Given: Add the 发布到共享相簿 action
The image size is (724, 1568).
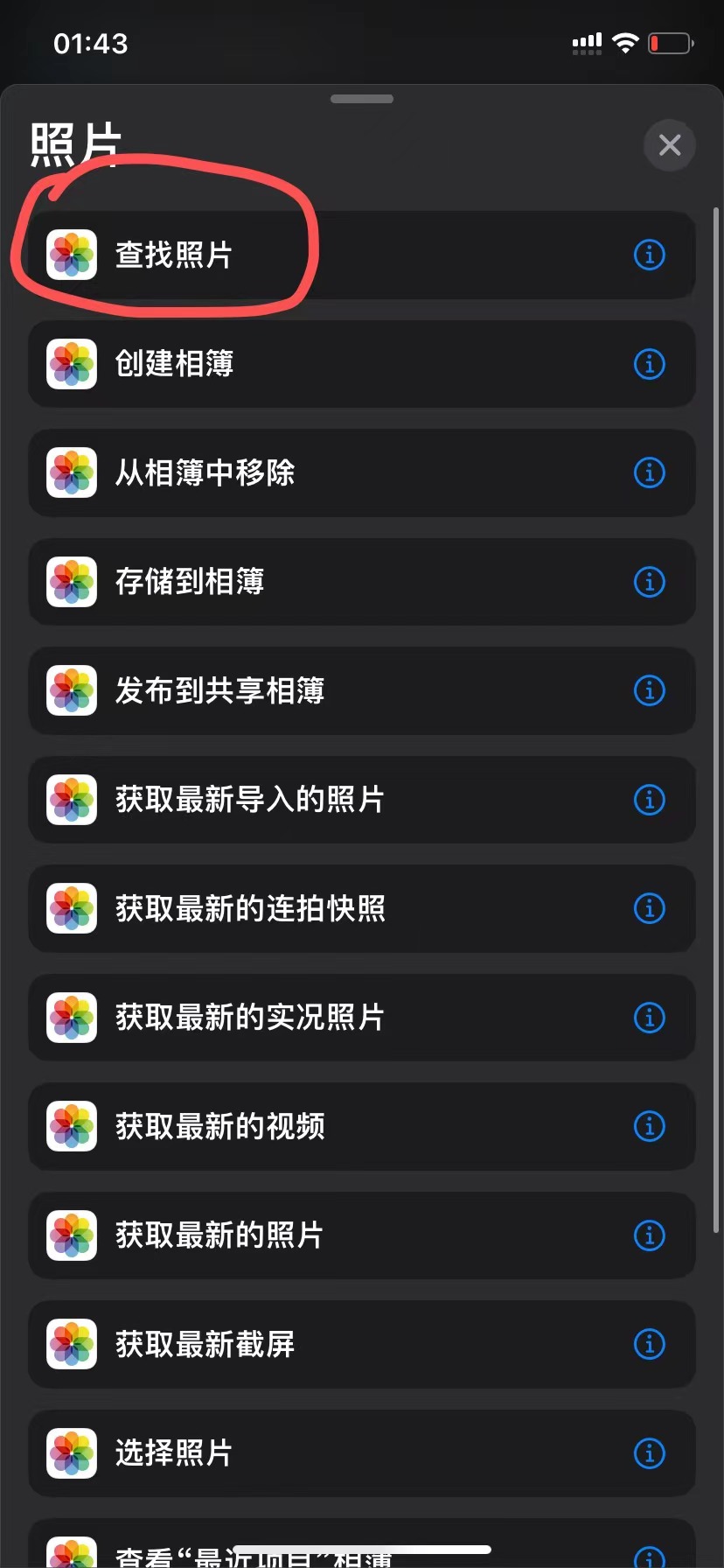Looking at the screenshot, I should point(219,691).
